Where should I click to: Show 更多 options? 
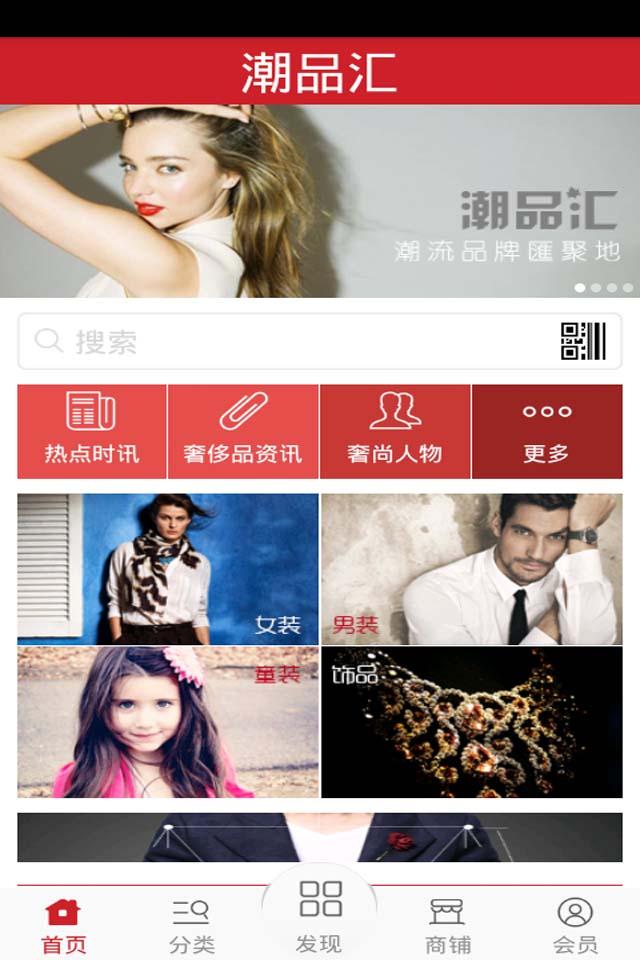547,431
